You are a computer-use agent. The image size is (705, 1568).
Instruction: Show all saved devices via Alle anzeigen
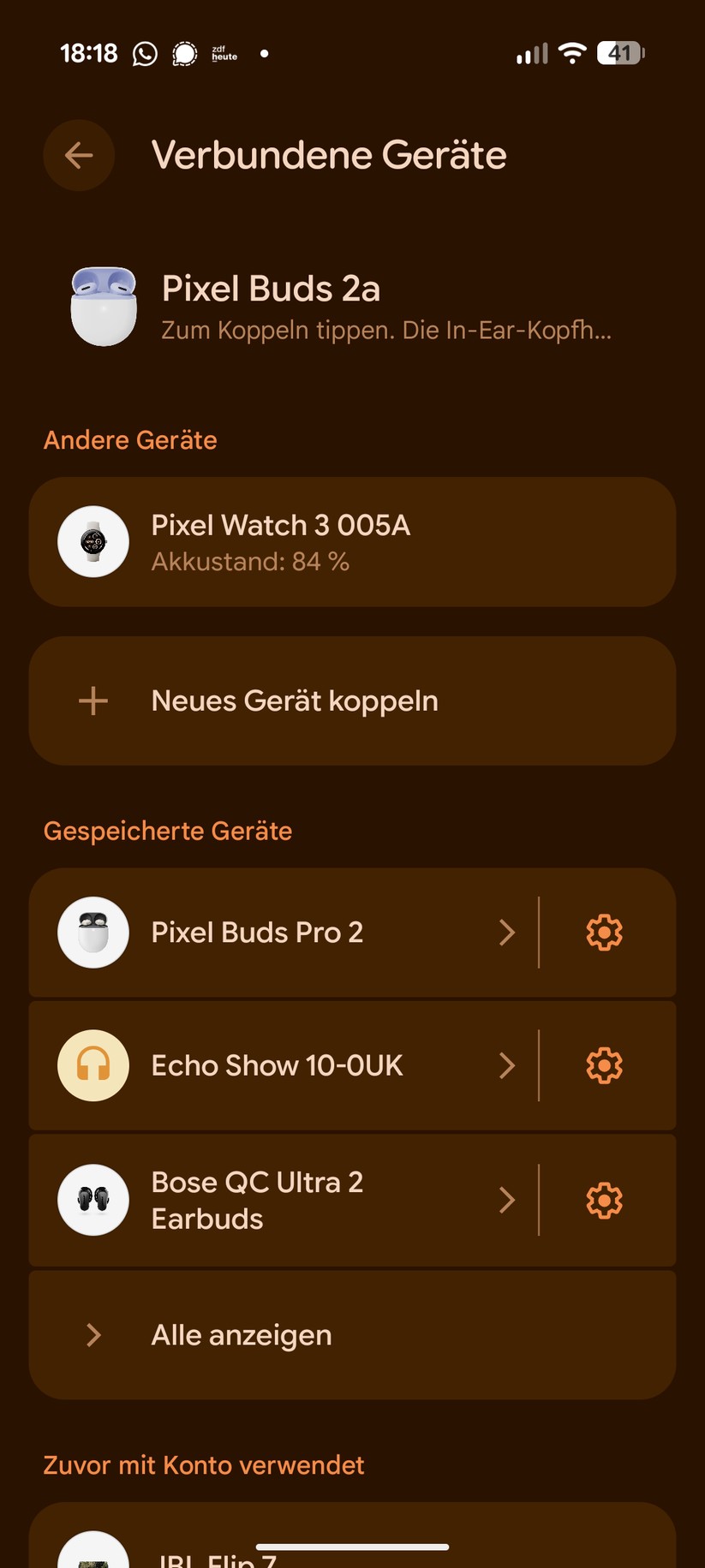[242, 1334]
